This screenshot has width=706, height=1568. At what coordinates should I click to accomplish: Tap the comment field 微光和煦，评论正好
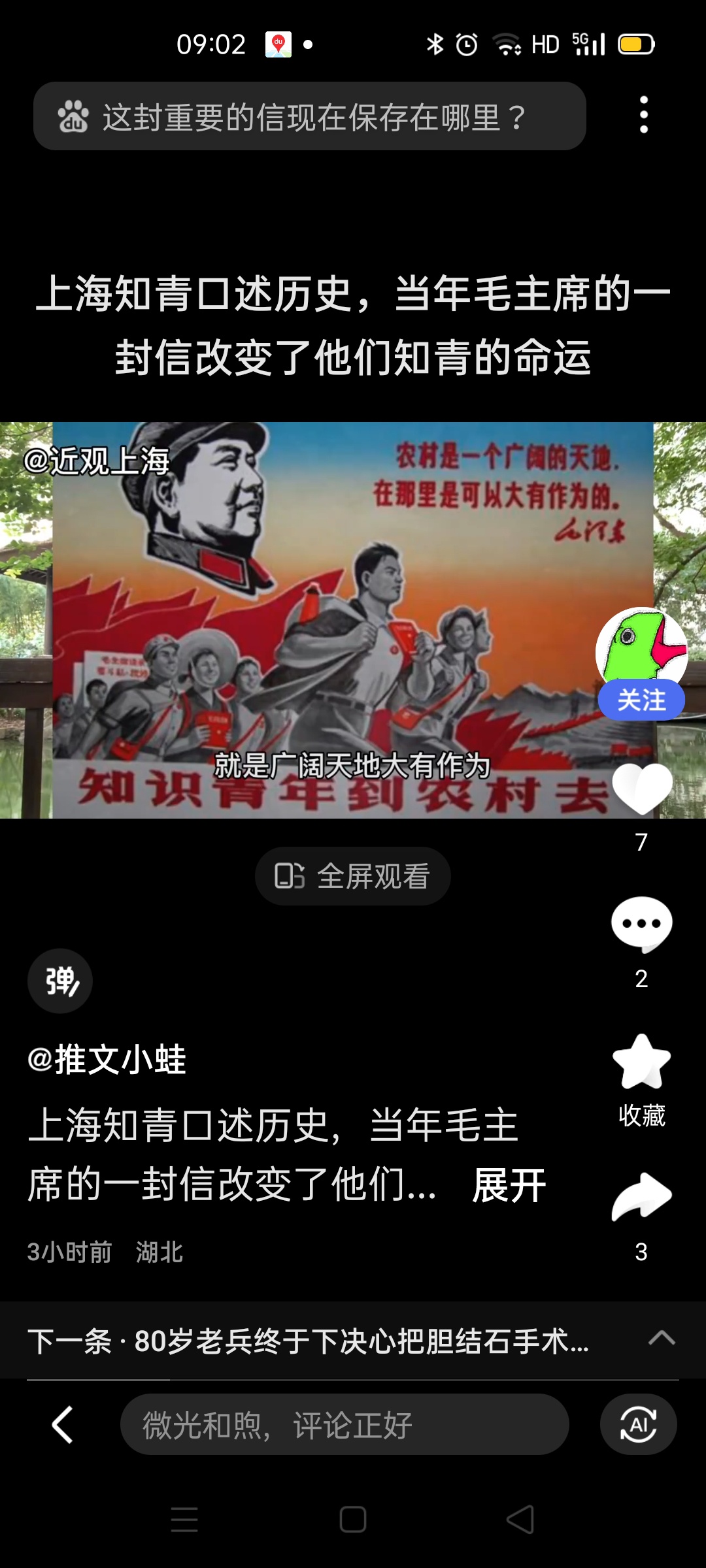344,1424
